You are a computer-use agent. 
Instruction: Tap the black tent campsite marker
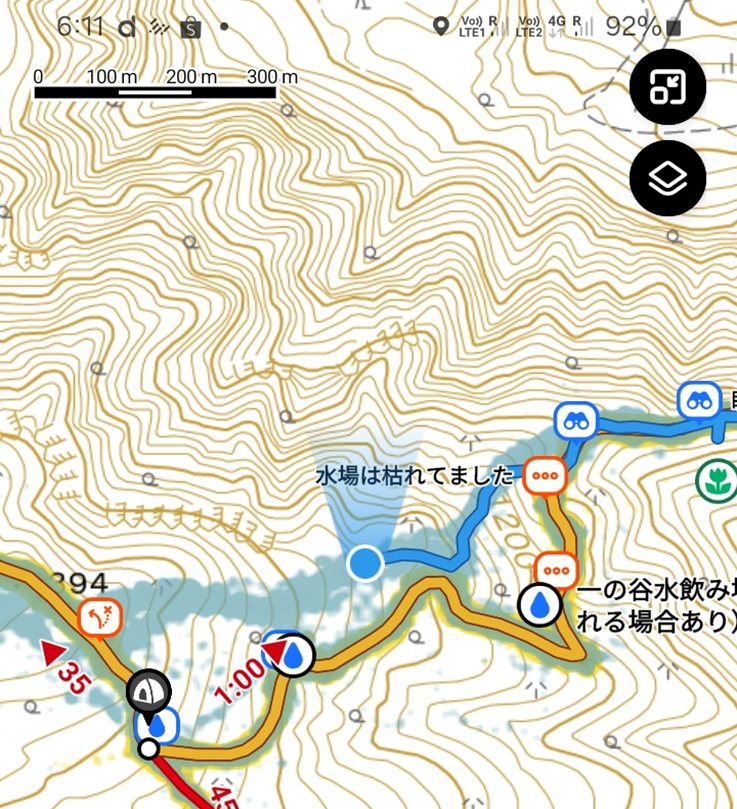point(149,691)
